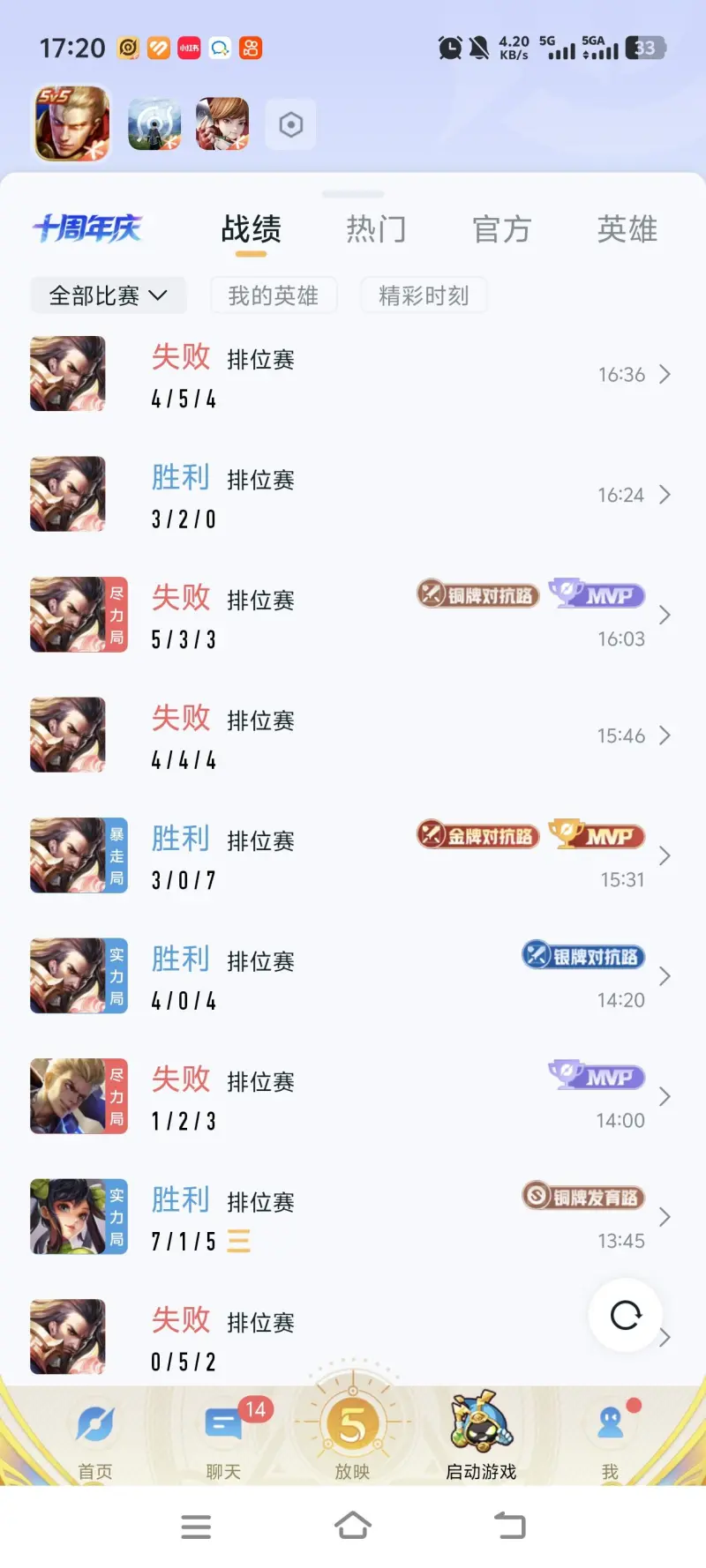This screenshot has width=706, height=1568.
Task: Tap 启动游戏 to launch the game
Action: pyautogui.click(x=481, y=1437)
